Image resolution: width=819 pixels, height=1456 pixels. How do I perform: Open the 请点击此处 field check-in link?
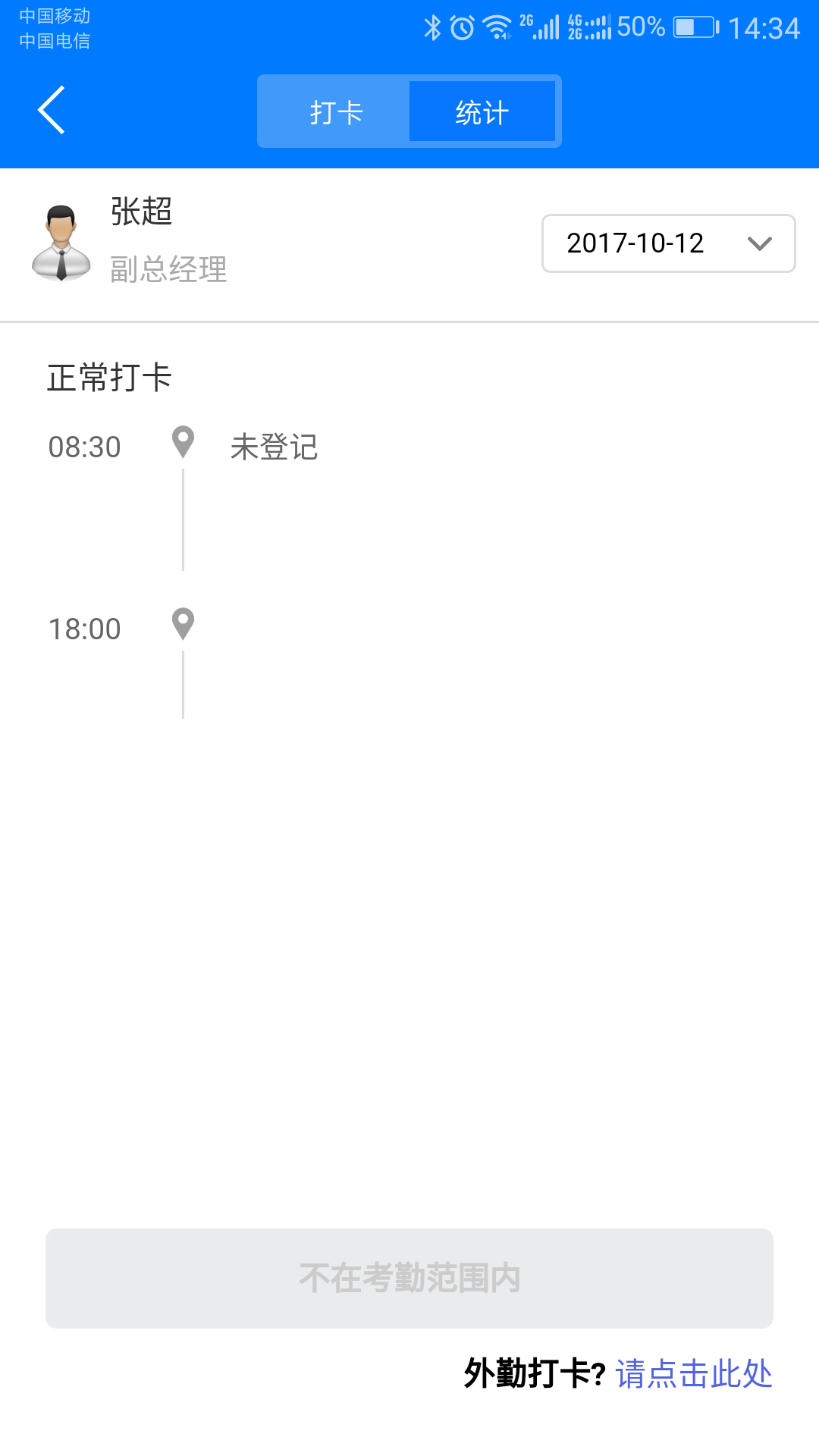[694, 1373]
